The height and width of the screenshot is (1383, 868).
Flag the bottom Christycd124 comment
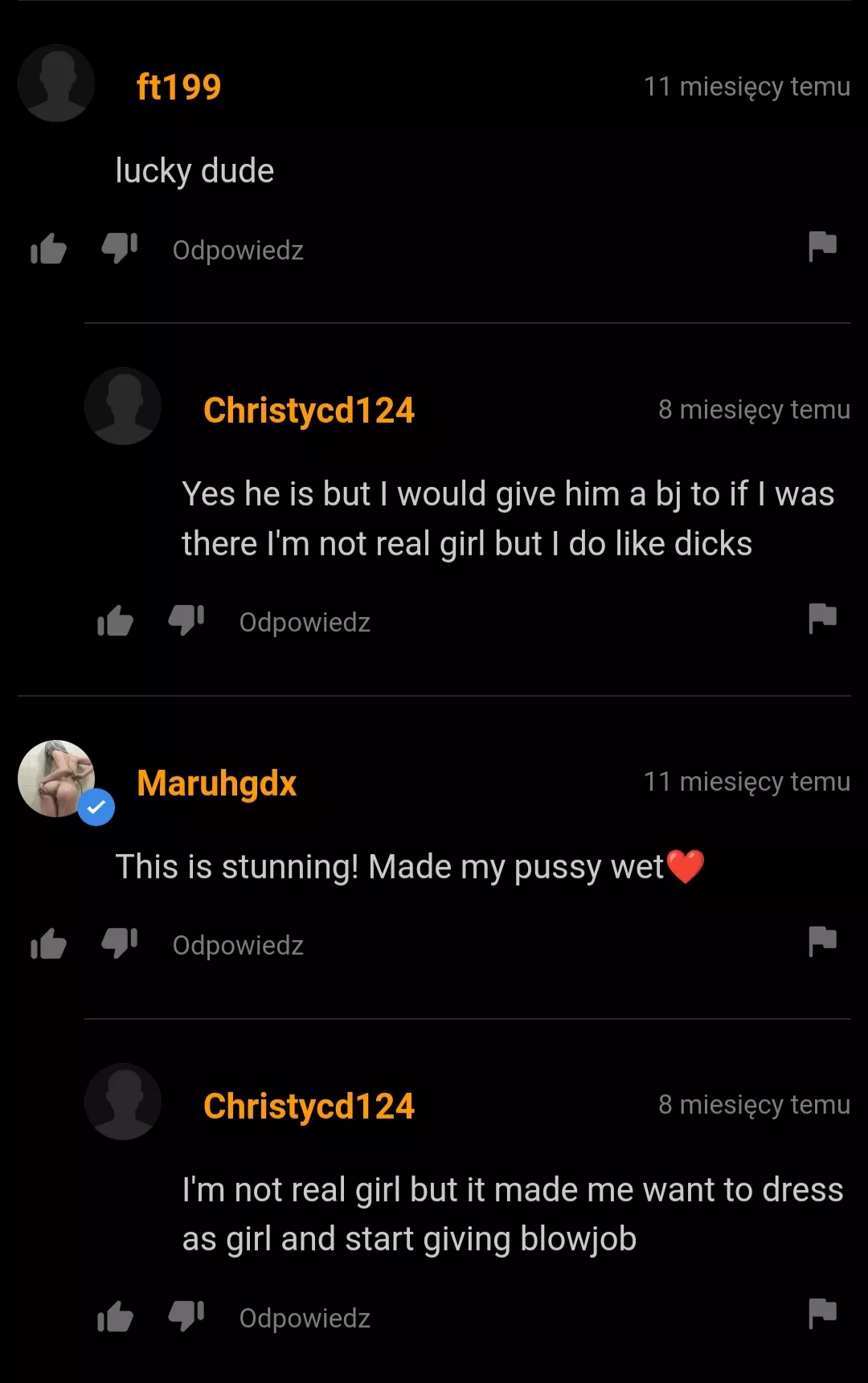click(x=821, y=1315)
